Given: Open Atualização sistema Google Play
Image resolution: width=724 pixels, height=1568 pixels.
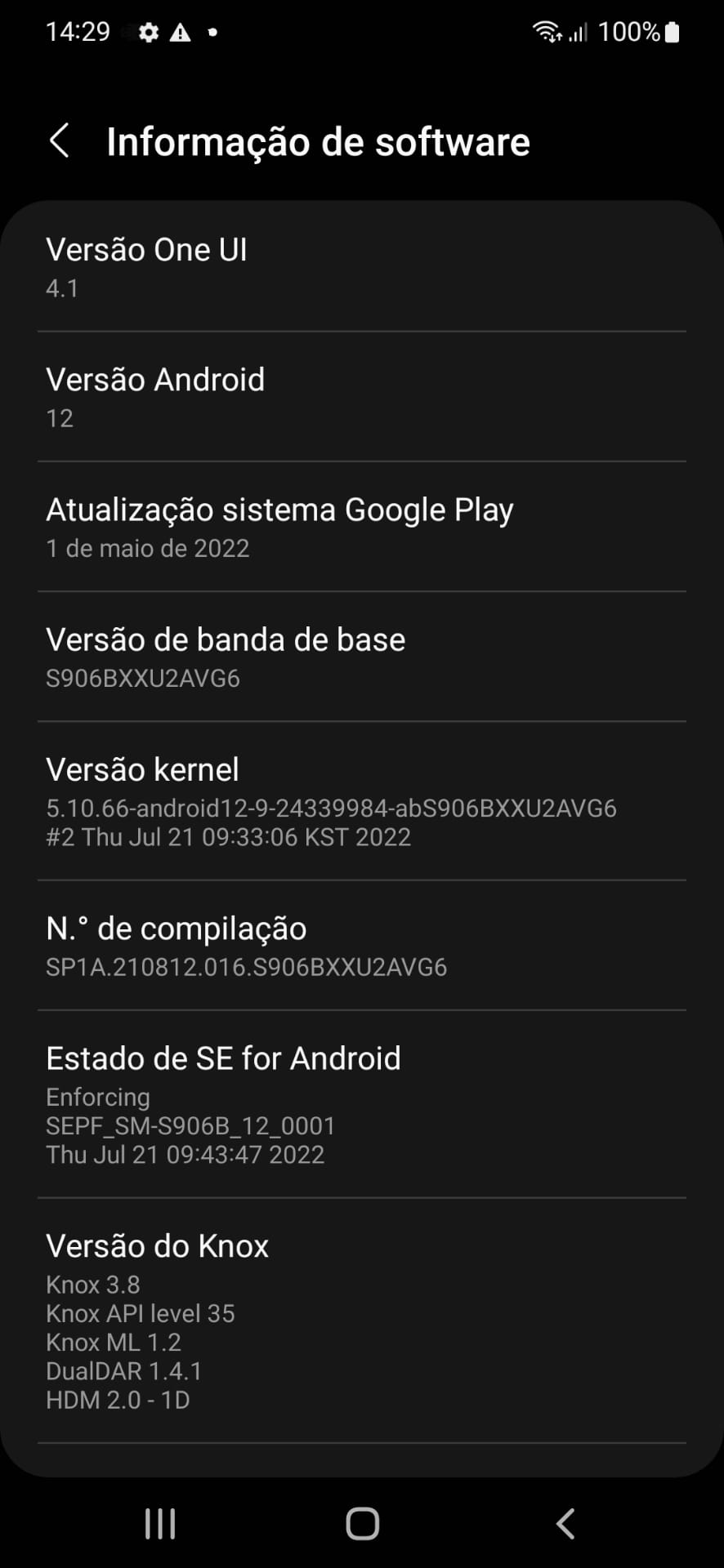Looking at the screenshot, I should pyautogui.click(x=362, y=525).
